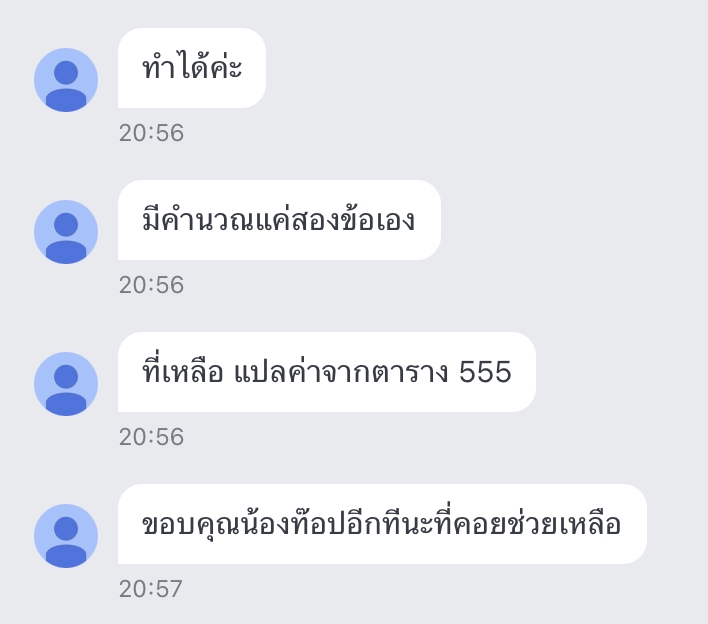Open sender avatar beside "ทำได้ค่ะ" message

[66, 80]
